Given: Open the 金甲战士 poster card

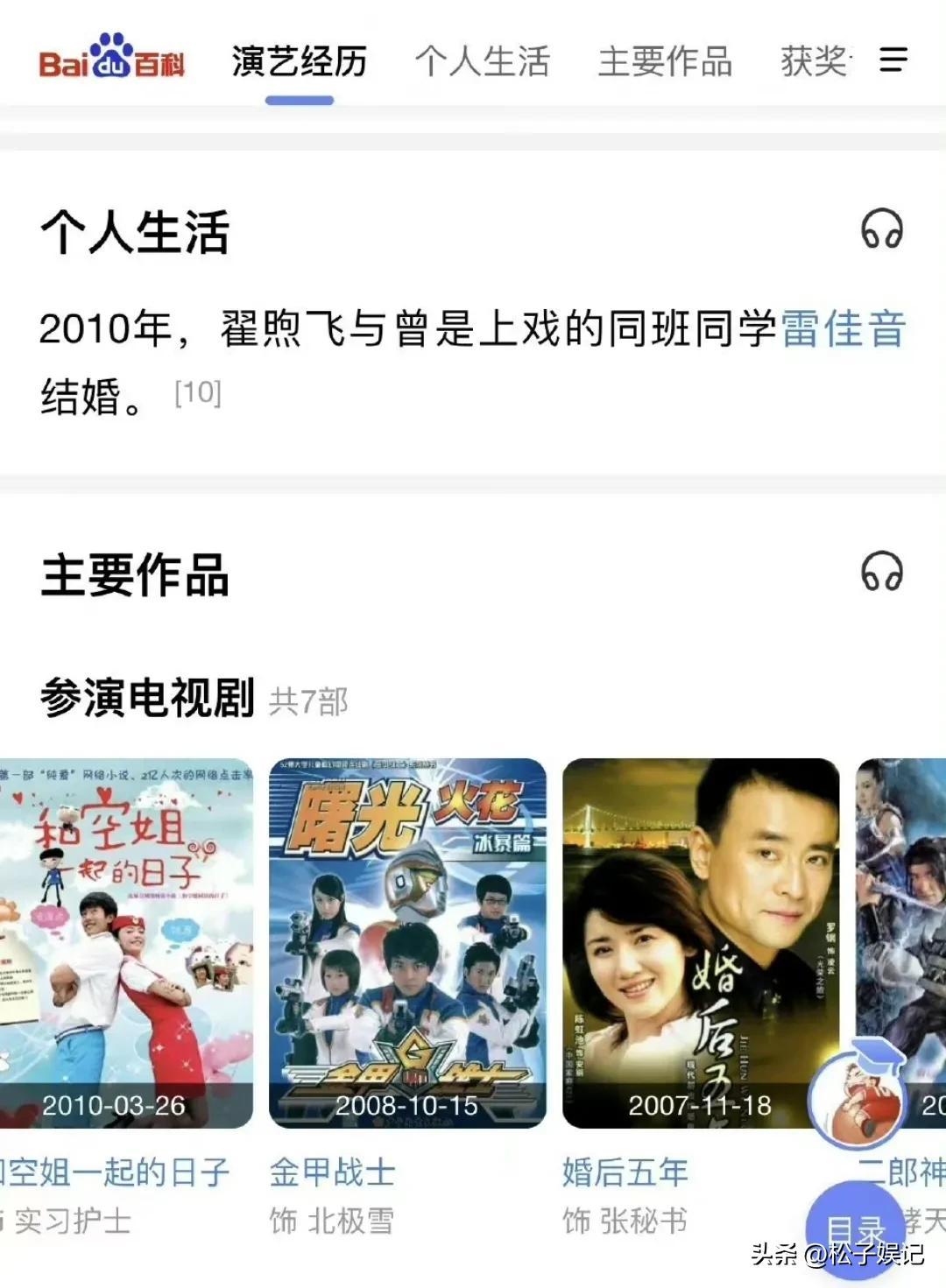Looking at the screenshot, I should pos(407,942).
